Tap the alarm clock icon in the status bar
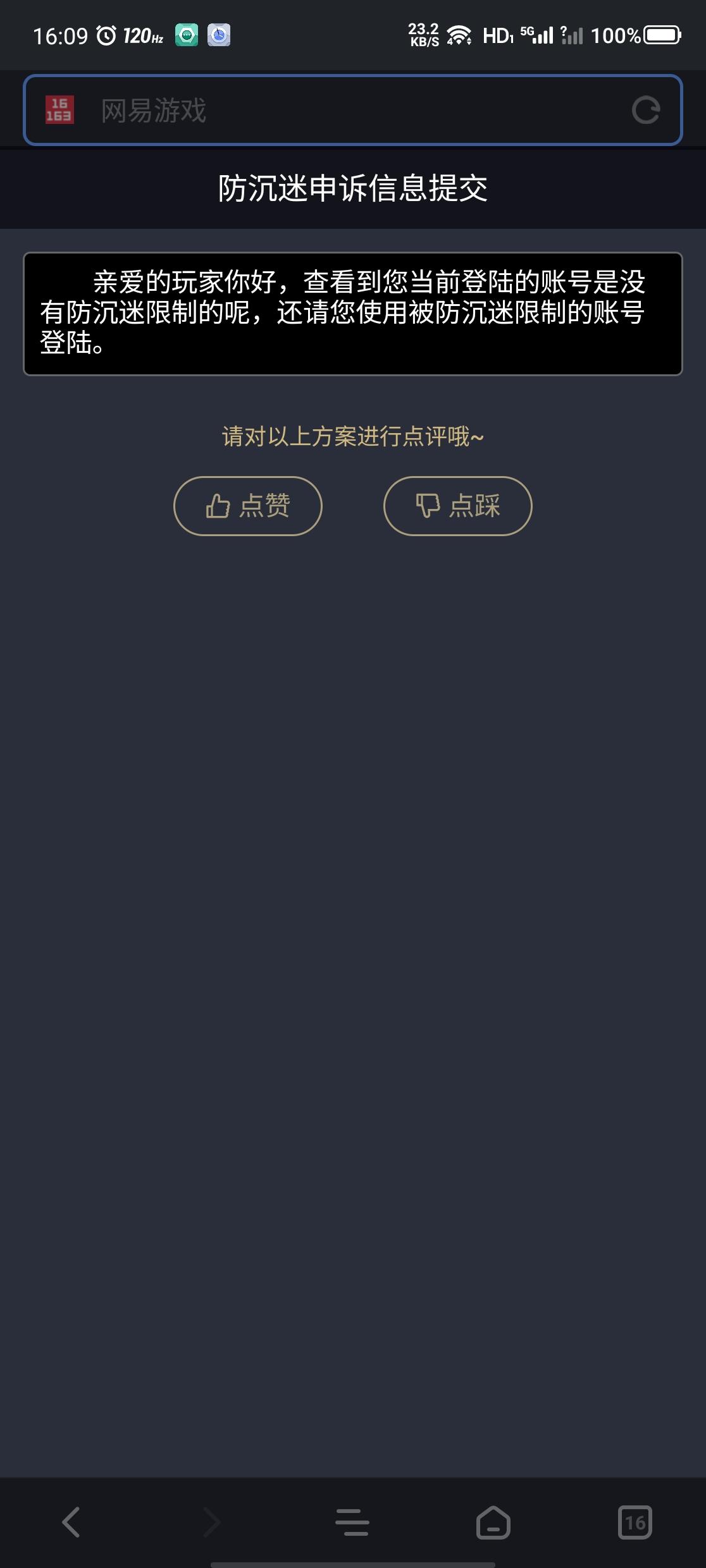This screenshot has height=1568, width=706. click(x=106, y=35)
